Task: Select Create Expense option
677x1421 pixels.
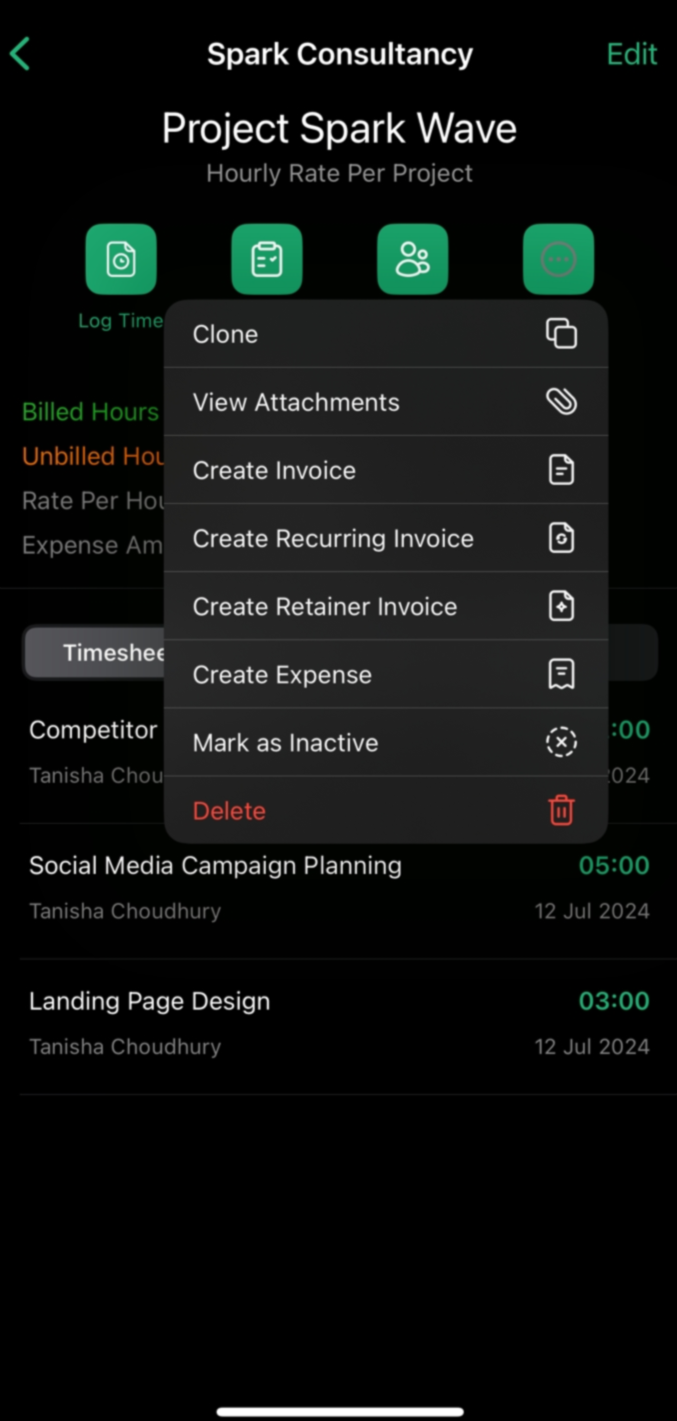Action: pyautogui.click(x=385, y=674)
